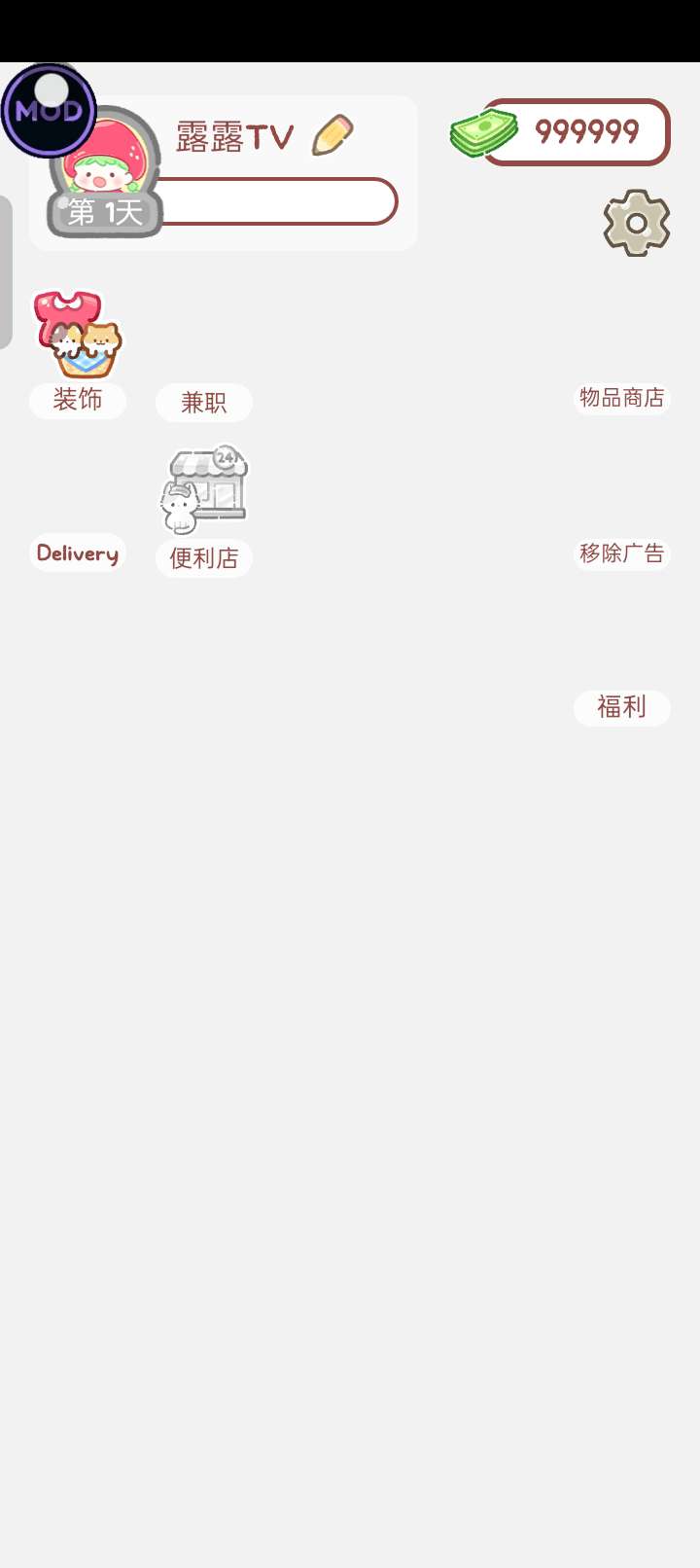The image size is (700, 1568).
Task: Select 移除广告 to remove ads
Action: click(622, 553)
